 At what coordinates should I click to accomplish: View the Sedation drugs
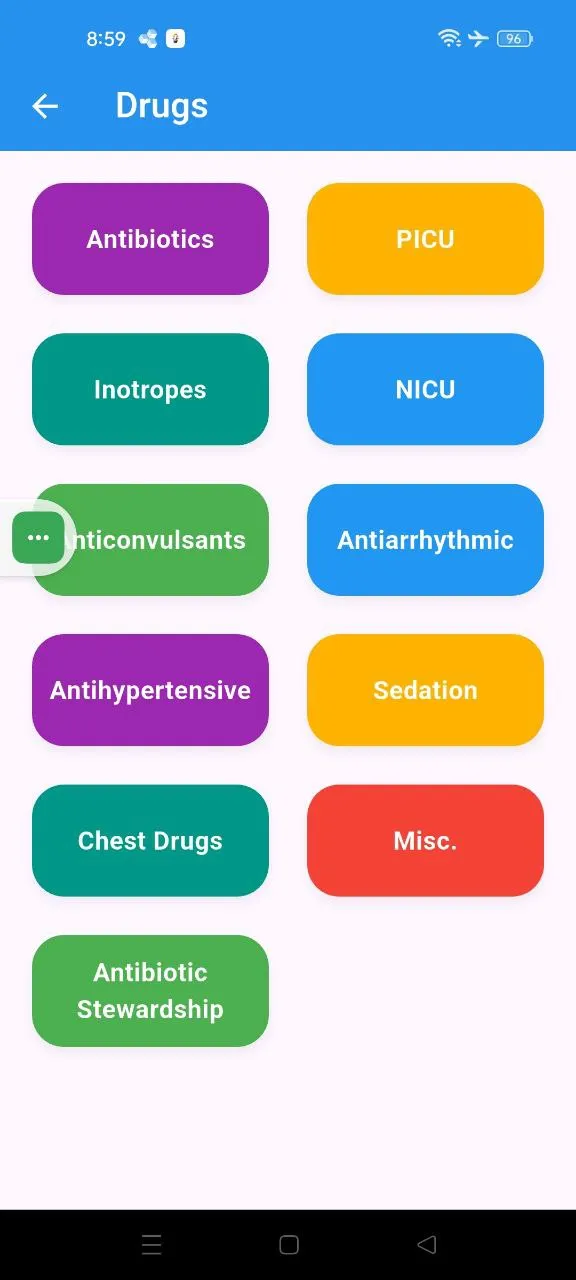coord(425,690)
